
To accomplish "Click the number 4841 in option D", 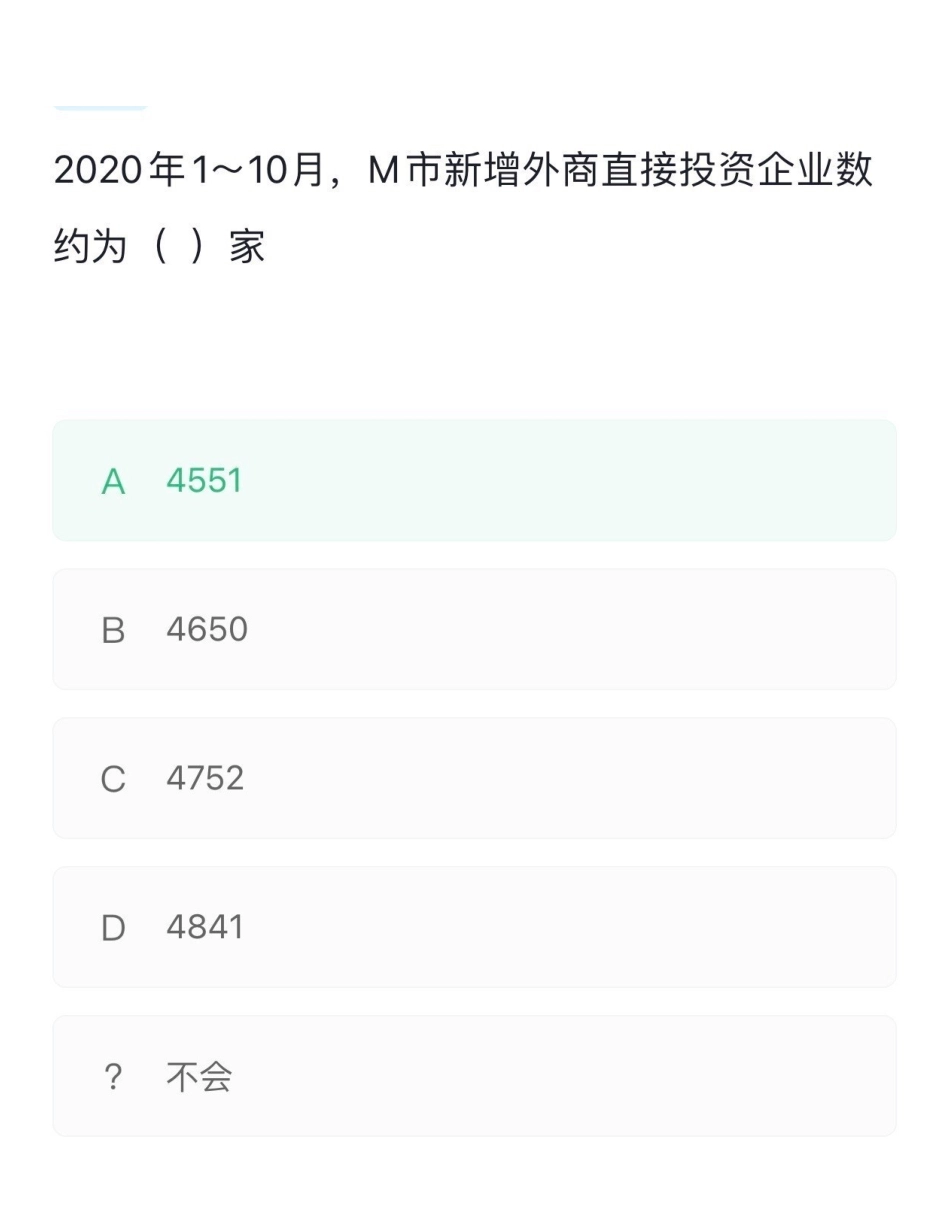I will point(204,926).
